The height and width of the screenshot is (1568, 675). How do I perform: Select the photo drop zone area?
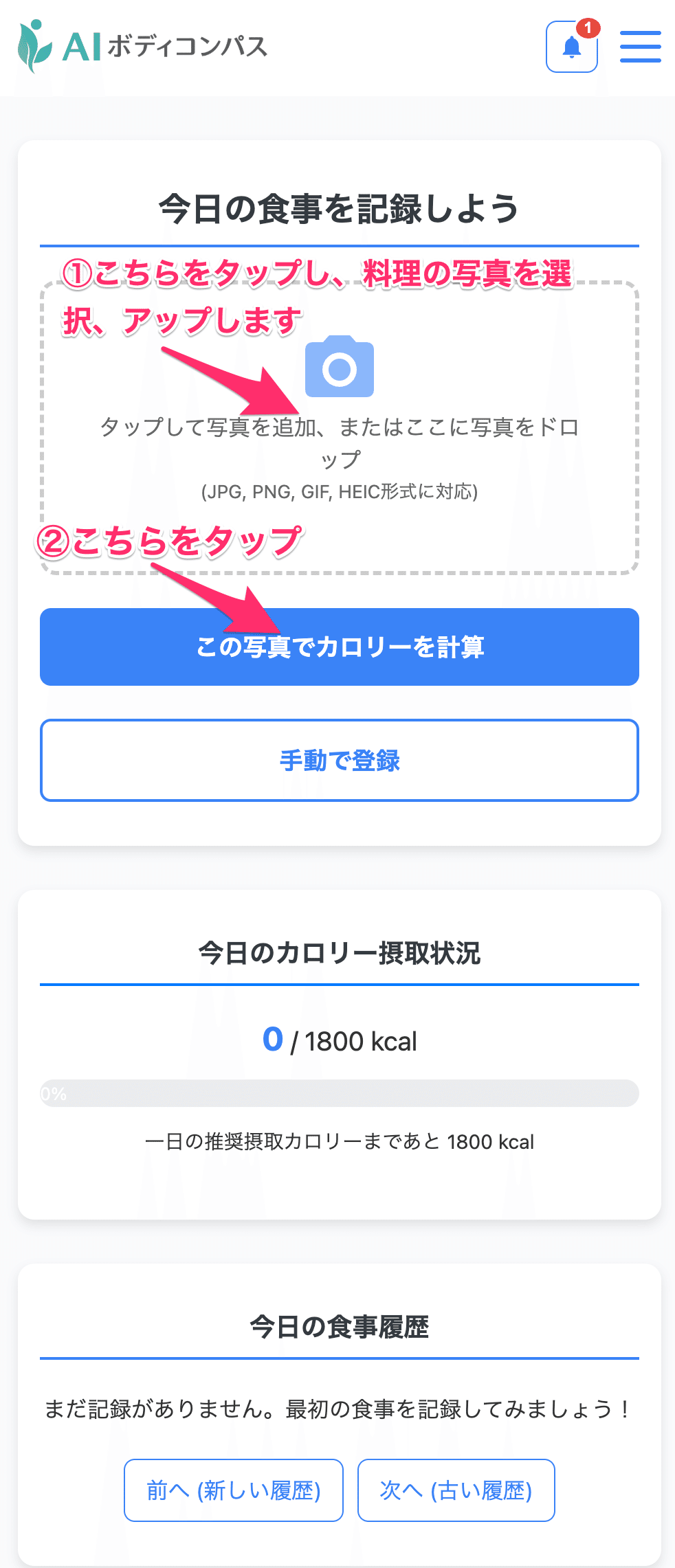tap(340, 426)
